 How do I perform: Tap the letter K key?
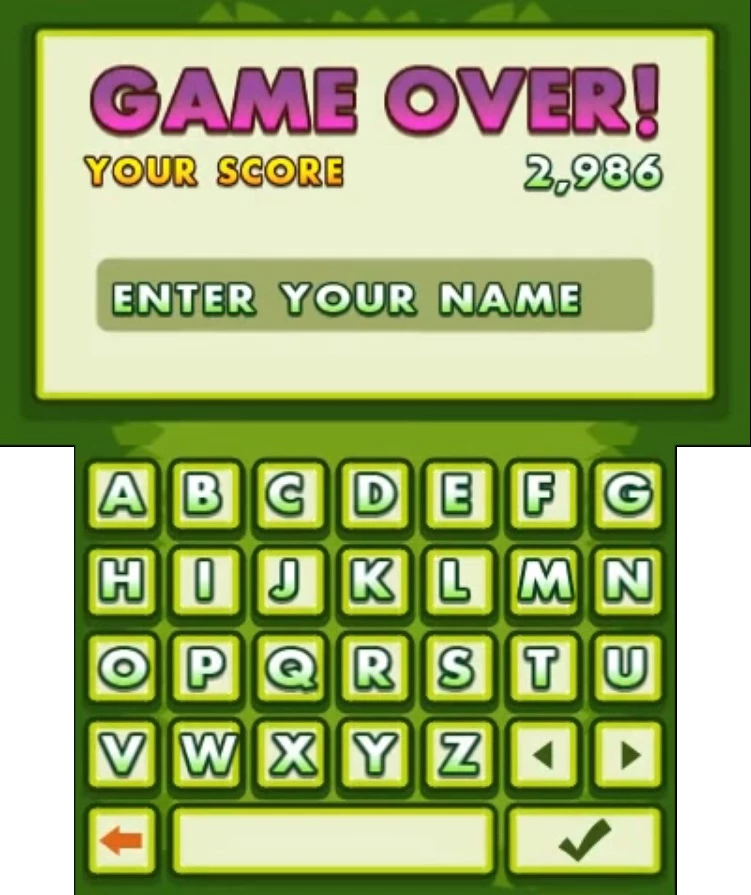point(374,582)
